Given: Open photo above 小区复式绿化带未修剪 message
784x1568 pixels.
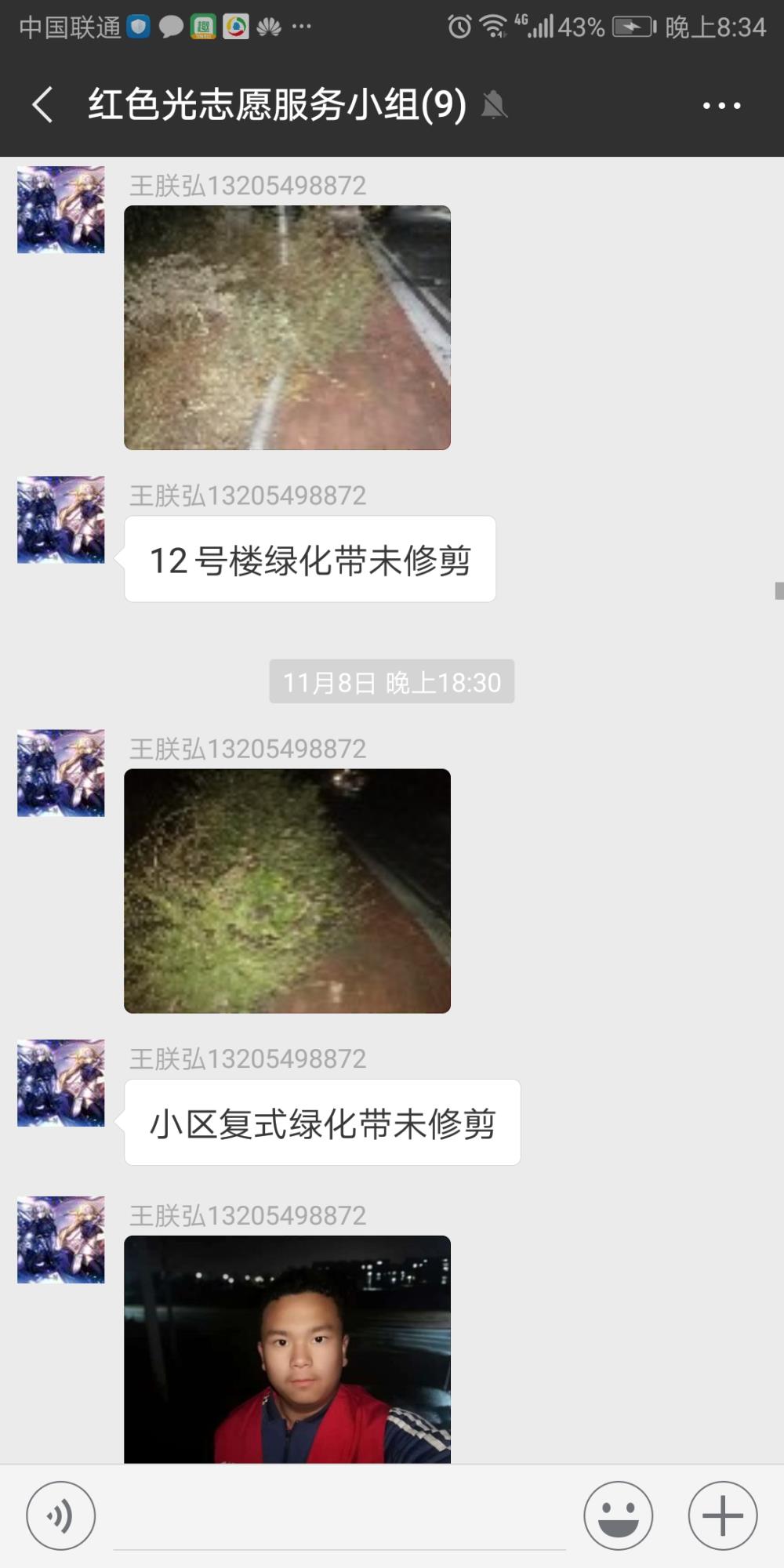Looking at the screenshot, I should point(287,891).
